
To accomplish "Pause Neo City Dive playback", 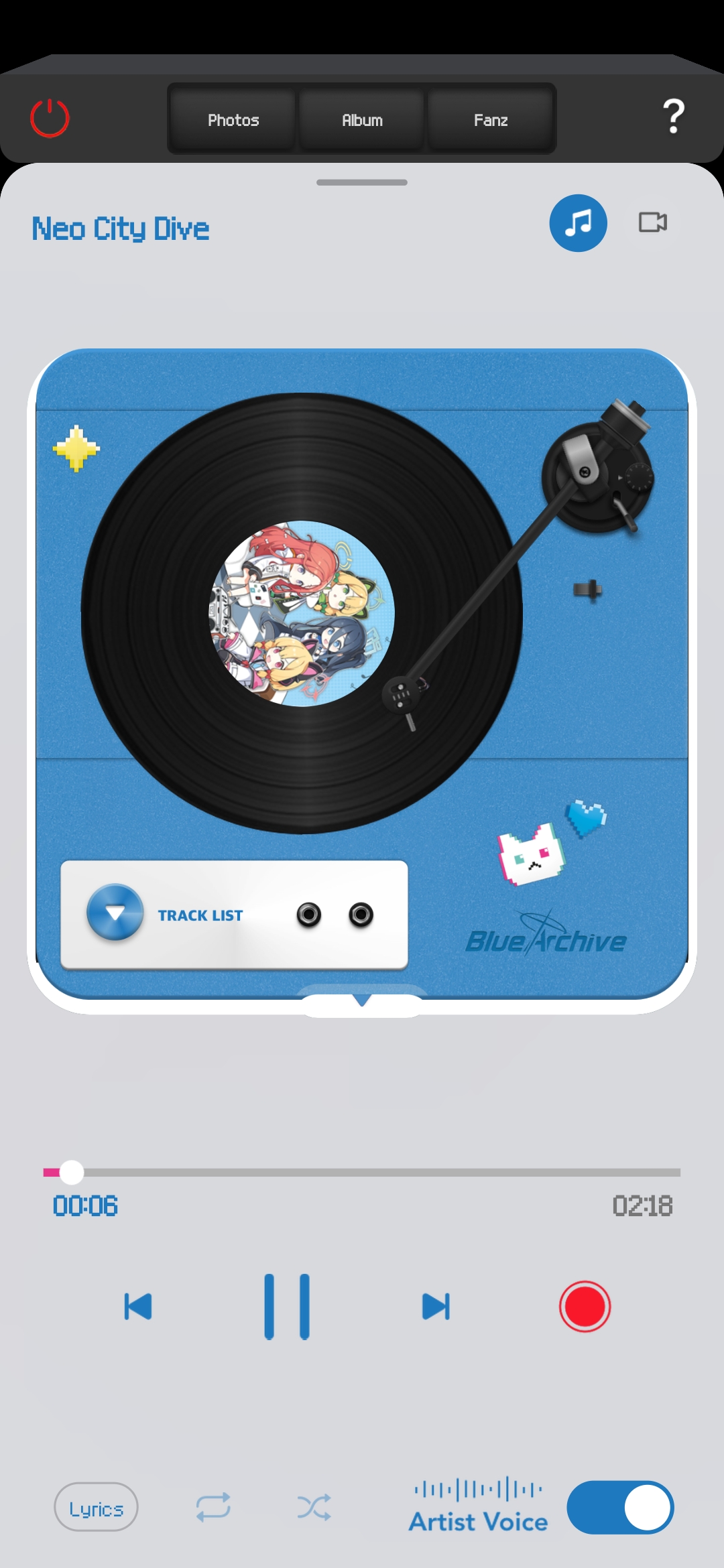I will coord(287,1307).
